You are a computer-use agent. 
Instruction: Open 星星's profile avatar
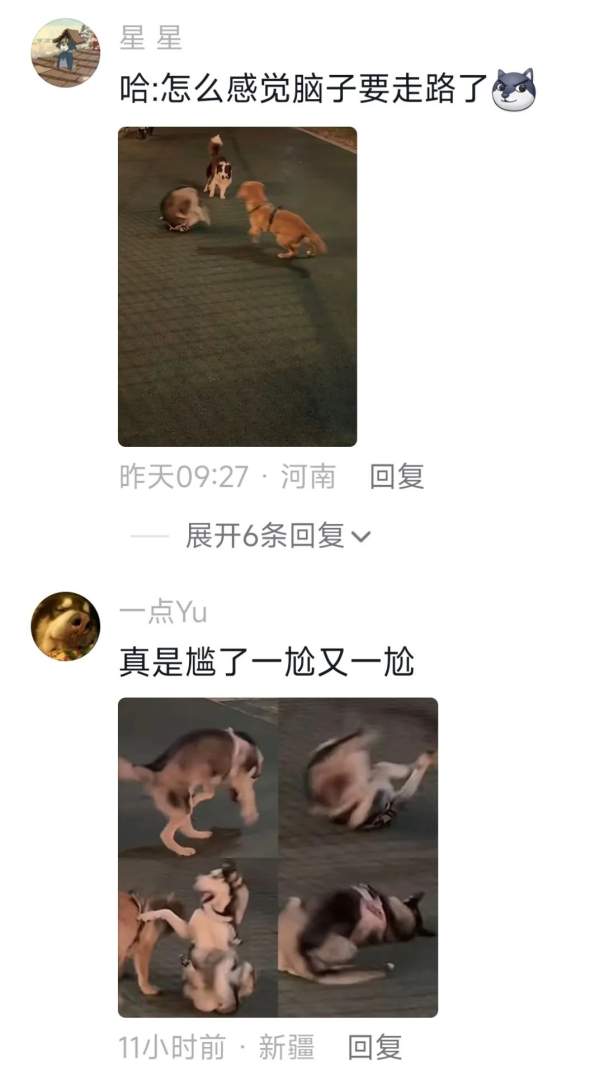(66, 53)
